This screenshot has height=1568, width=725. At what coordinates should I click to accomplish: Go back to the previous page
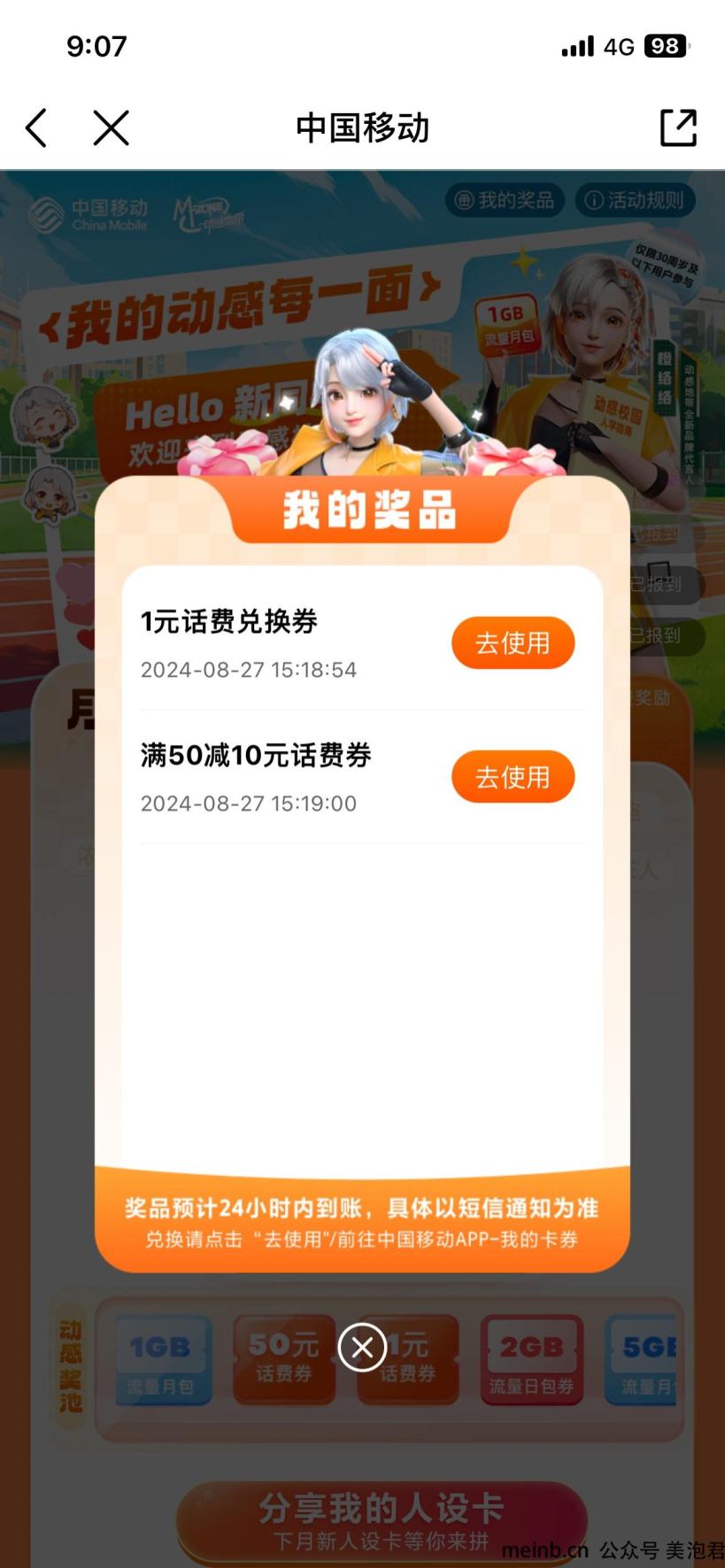pyautogui.click(x=36, y=128)
